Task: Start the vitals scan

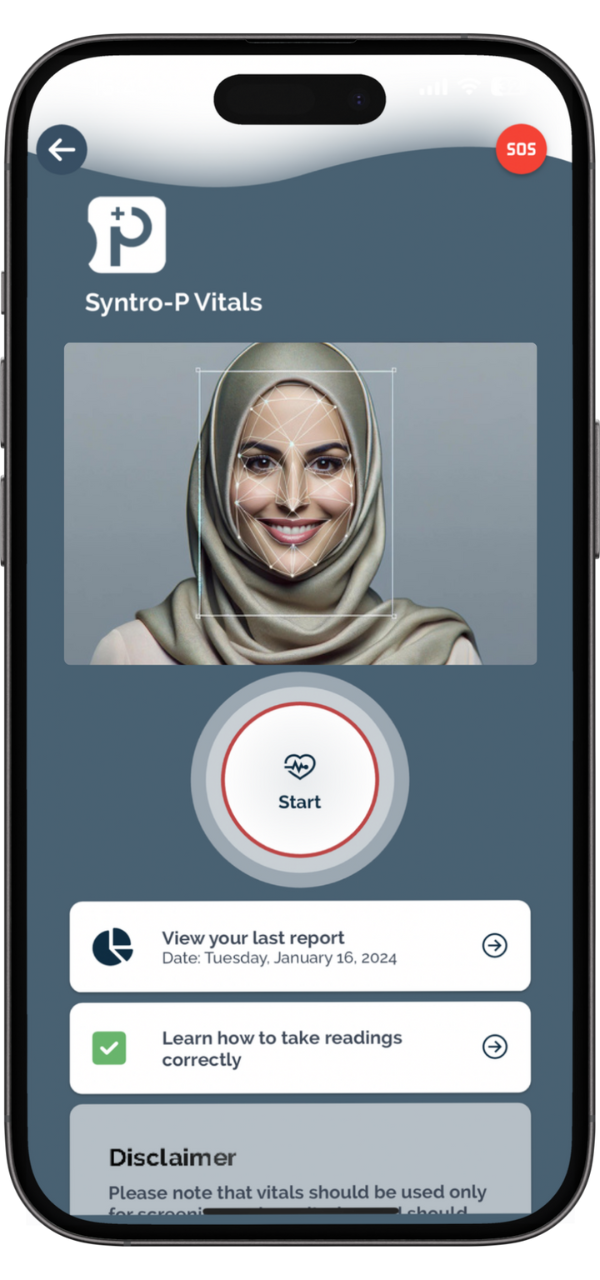Action: 300,779
